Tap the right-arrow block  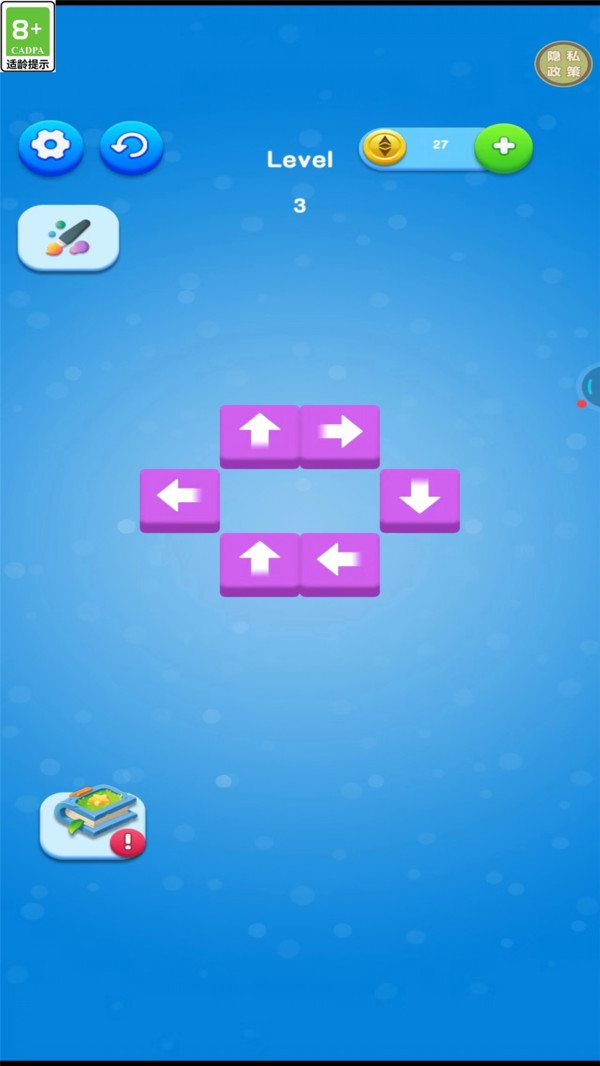tap(340, 432)
